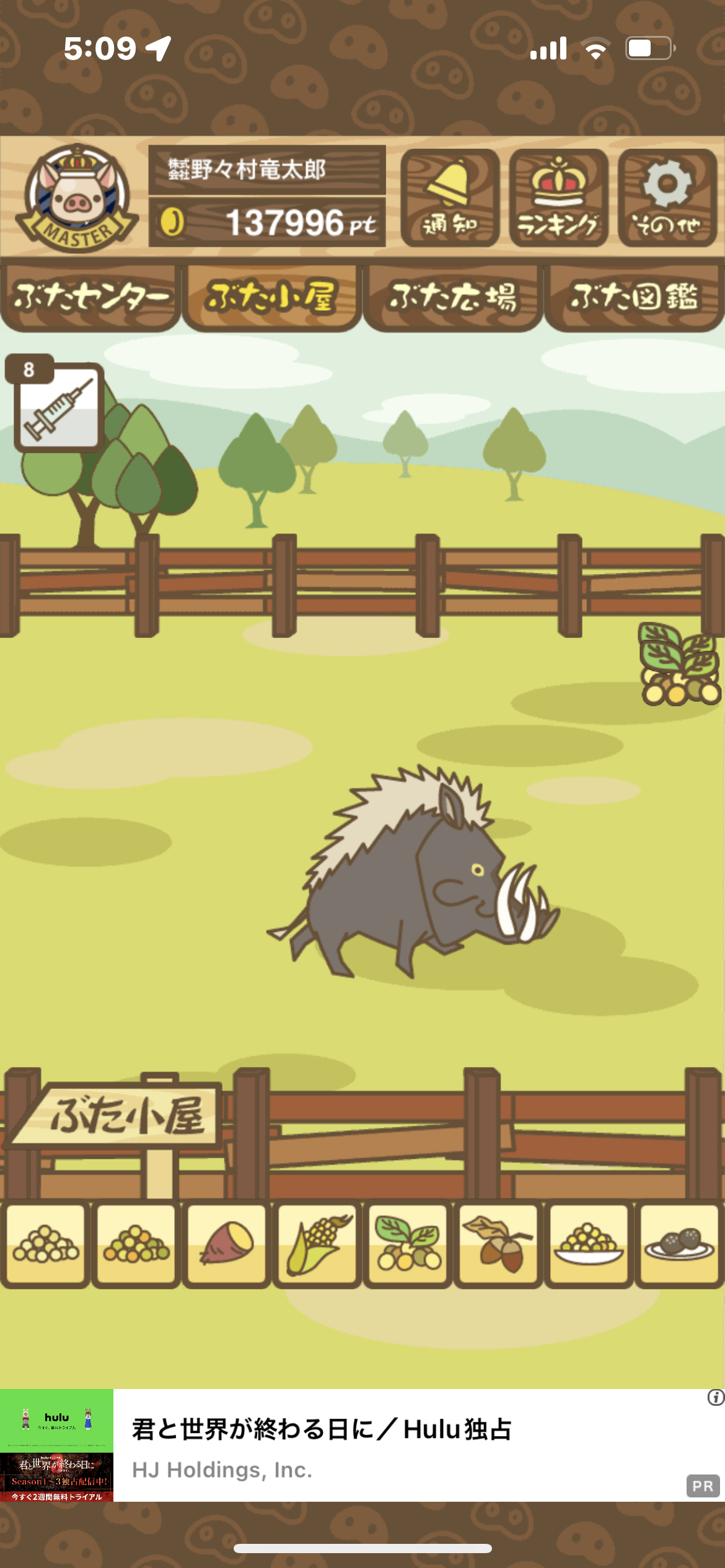Tap the MASTER pig profile badge

[76, 197]
